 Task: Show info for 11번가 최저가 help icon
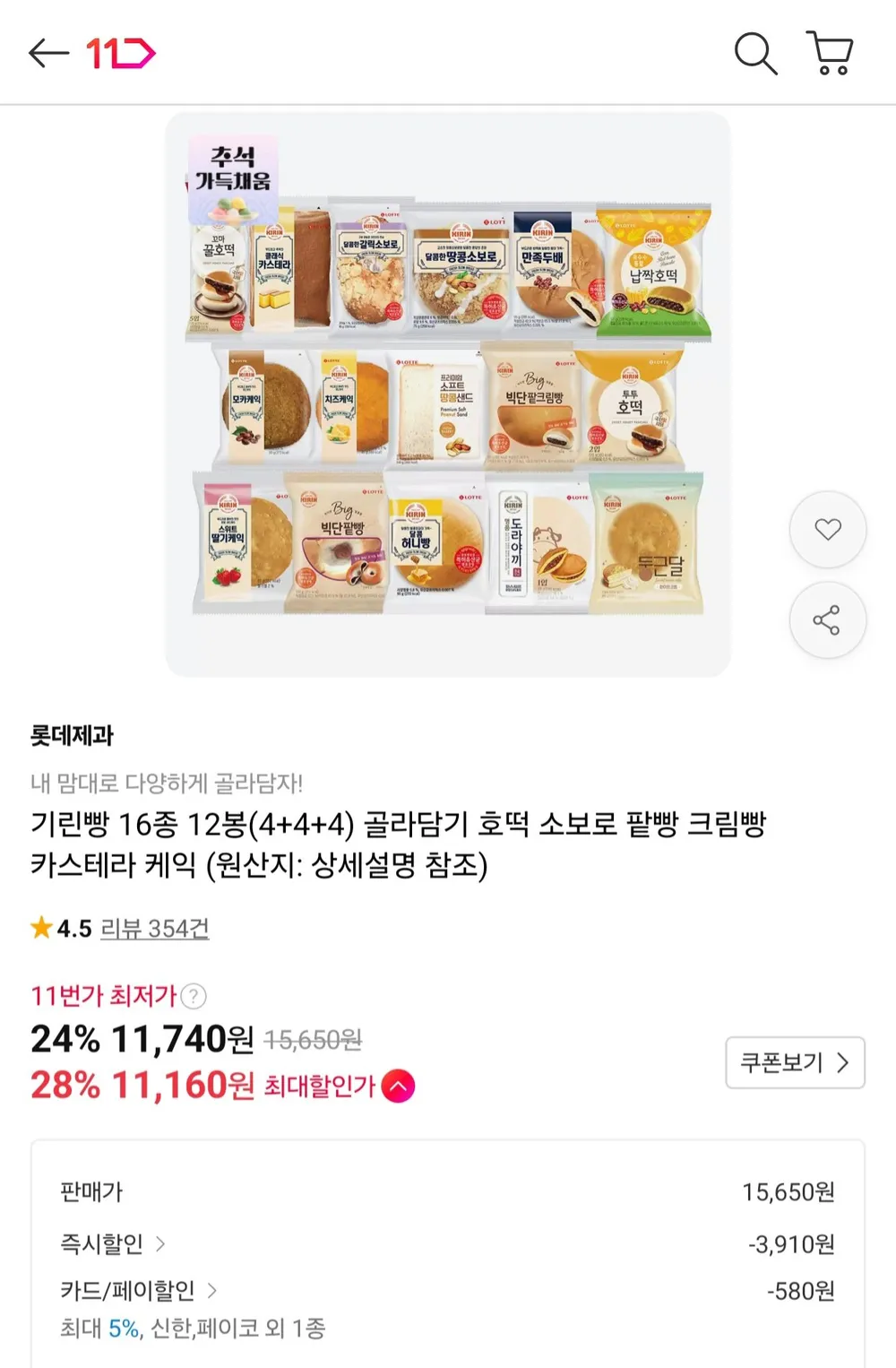(194, 996)
